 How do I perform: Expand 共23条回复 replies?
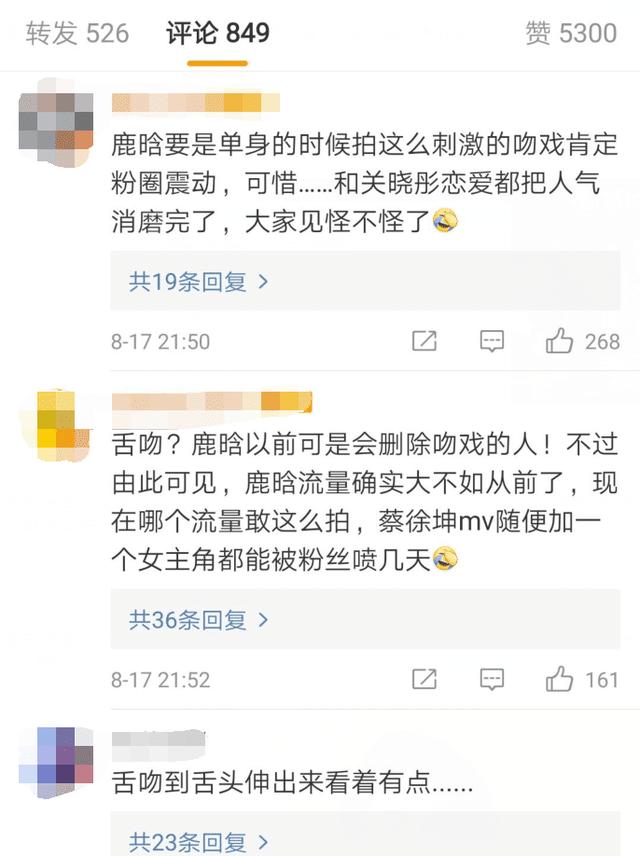point(198,841)
